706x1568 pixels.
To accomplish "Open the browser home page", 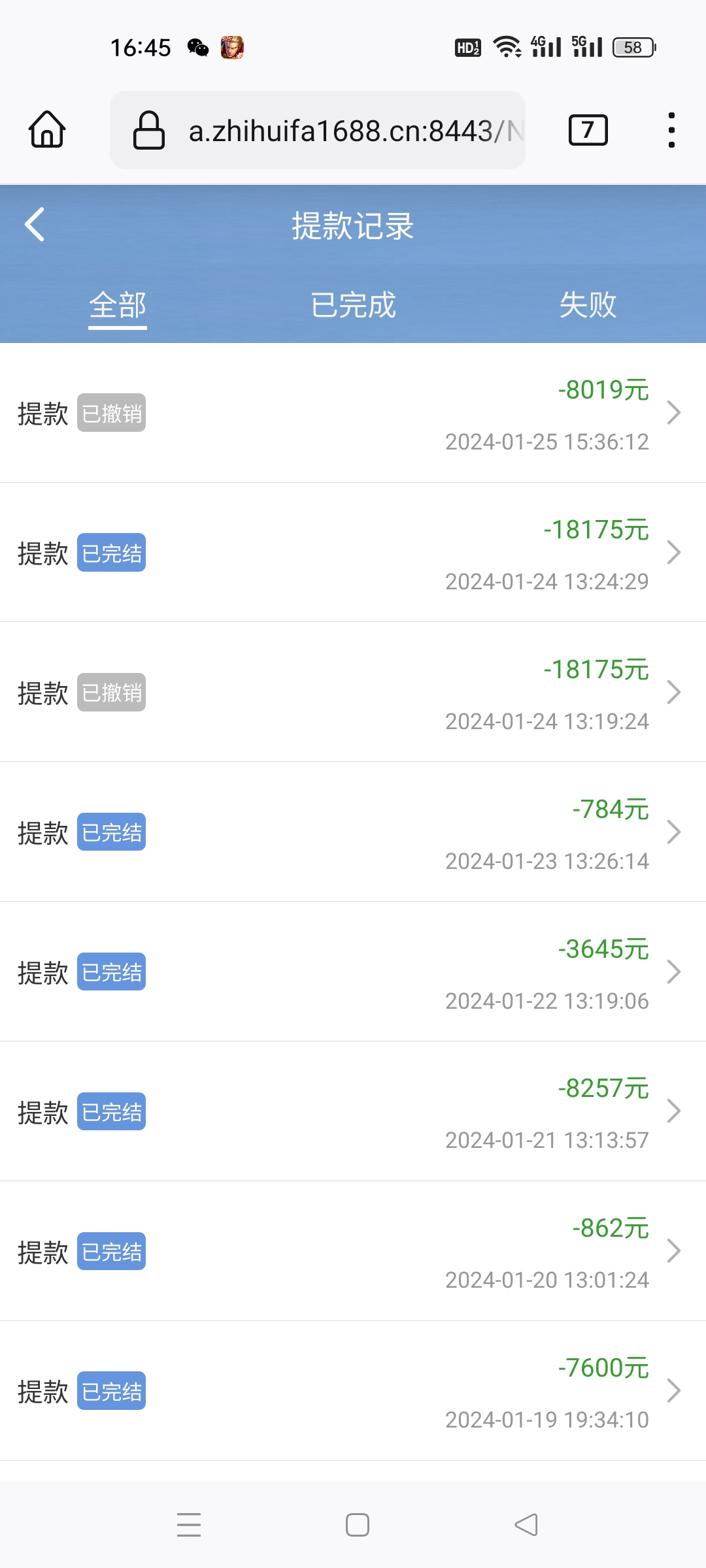I will 47,129.
